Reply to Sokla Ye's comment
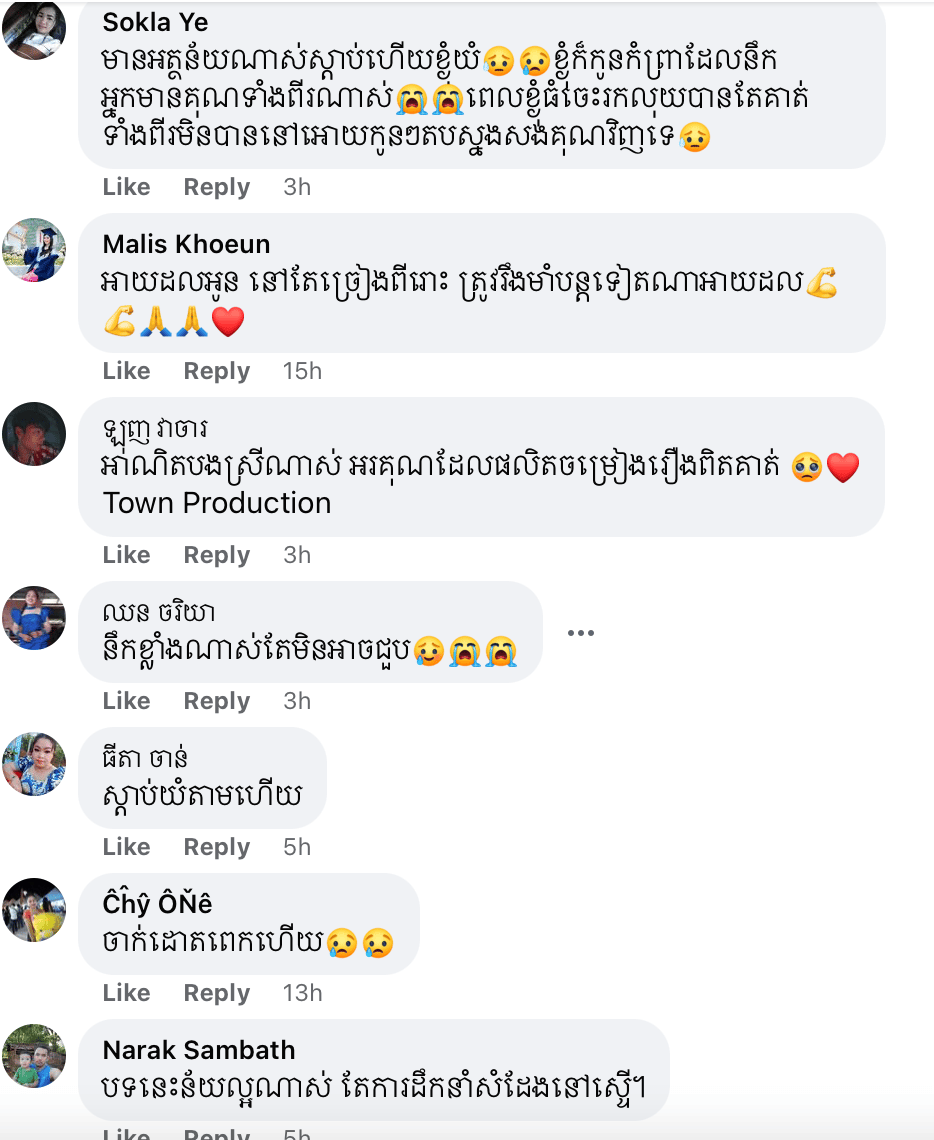934x1140 pixels. [x=216, y=187]
